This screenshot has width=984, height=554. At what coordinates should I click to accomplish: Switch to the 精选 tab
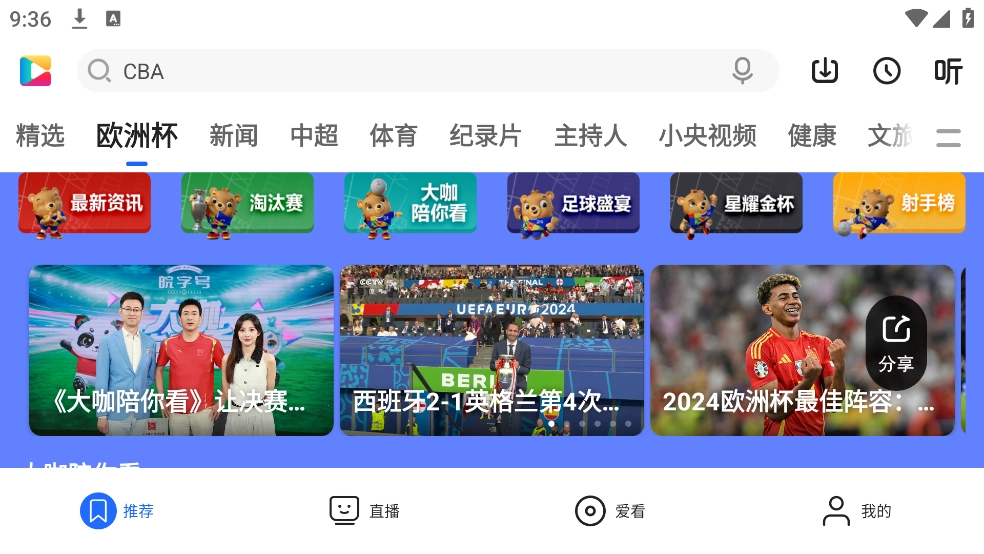pos(41,136)
